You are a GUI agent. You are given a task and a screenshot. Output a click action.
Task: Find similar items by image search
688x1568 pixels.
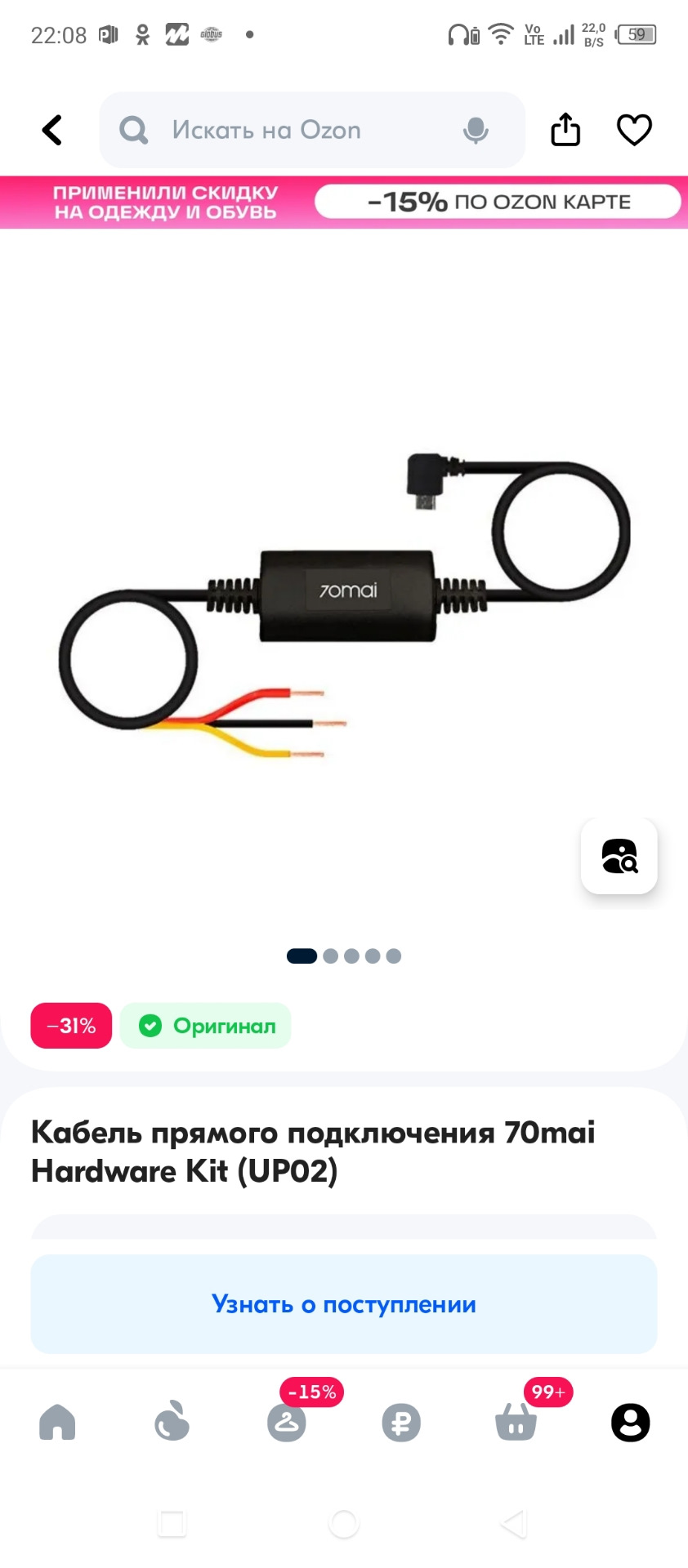click(x=619, y=856)
